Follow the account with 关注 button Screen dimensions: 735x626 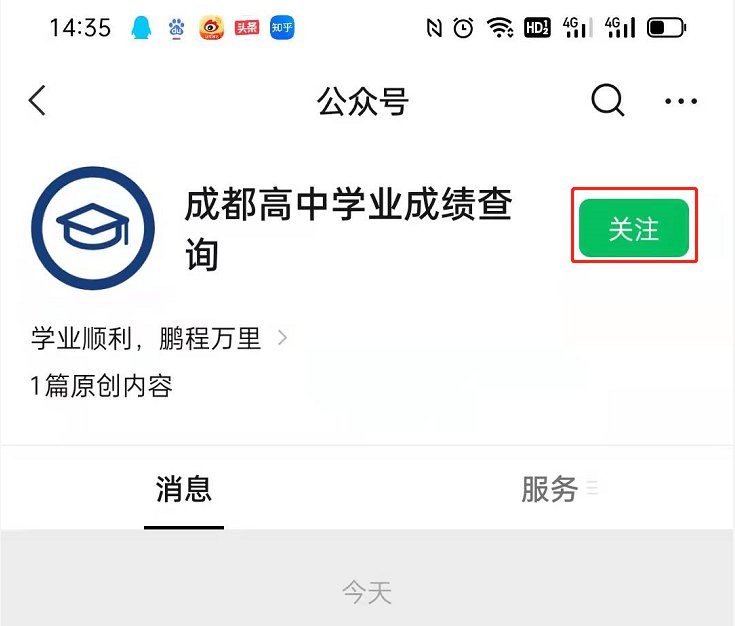[x=634, y=228]
